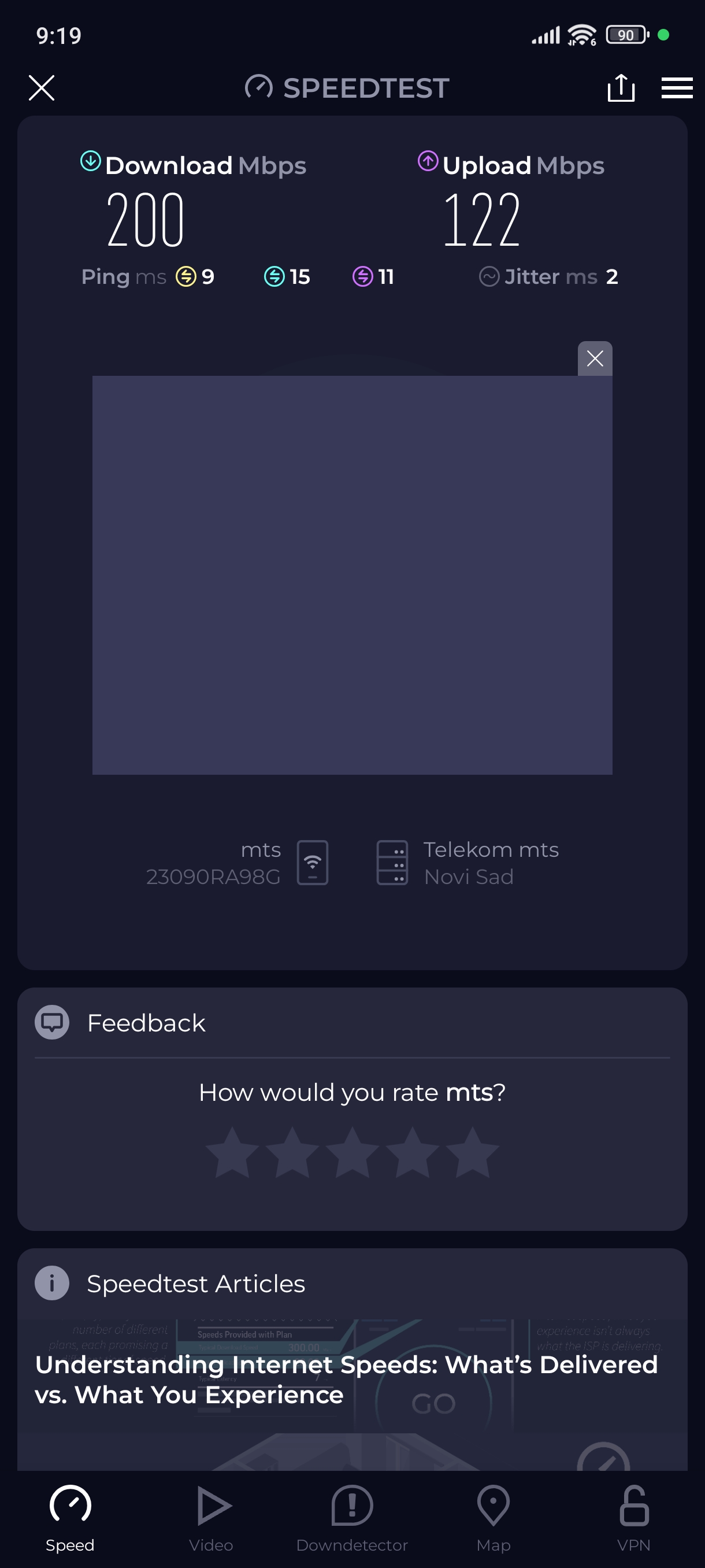Share the speed test result
Screen dimensions: 705x1568
(x=621, y=88)
